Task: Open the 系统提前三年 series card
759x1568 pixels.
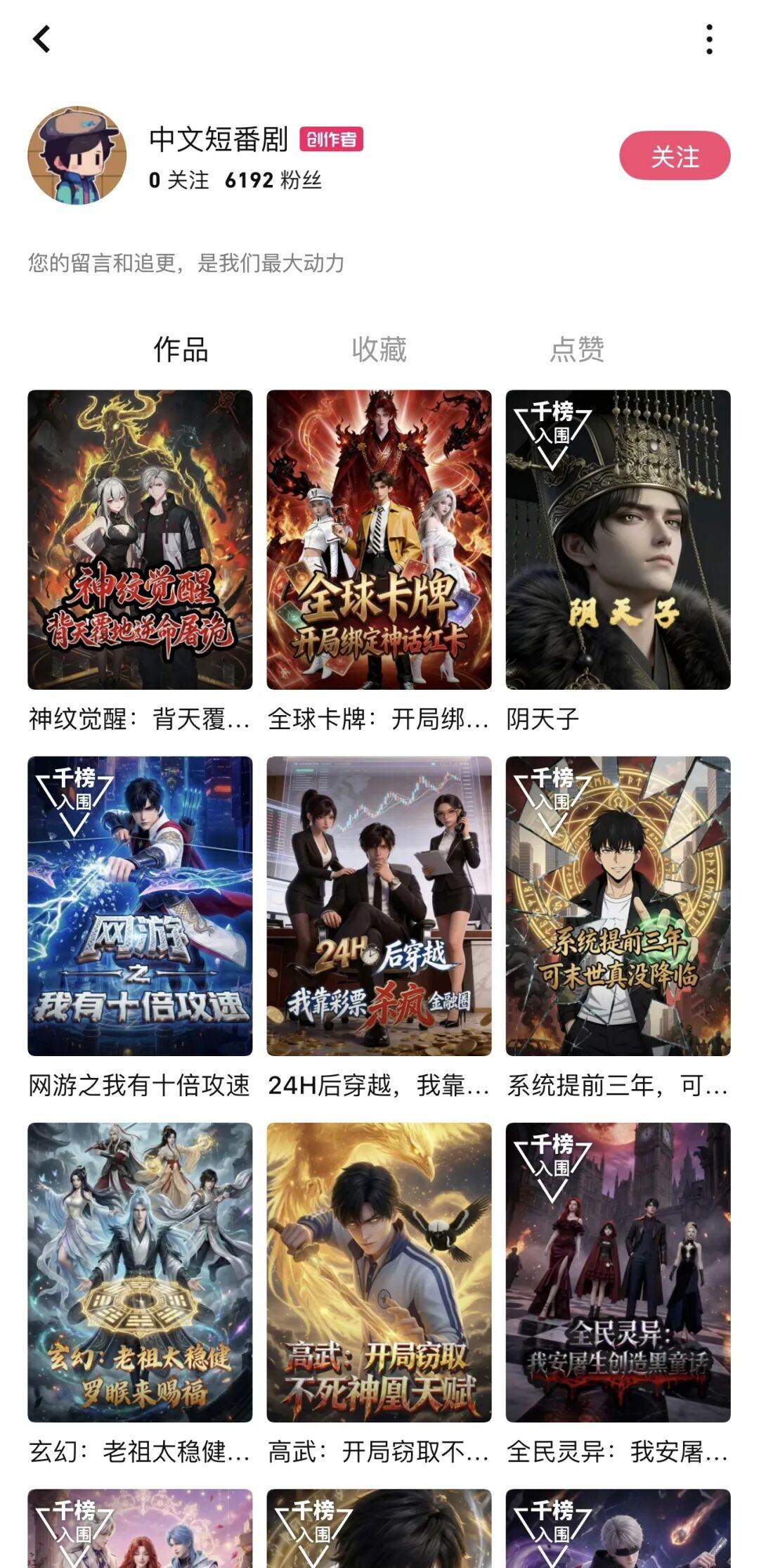Action: coord(618,906)
